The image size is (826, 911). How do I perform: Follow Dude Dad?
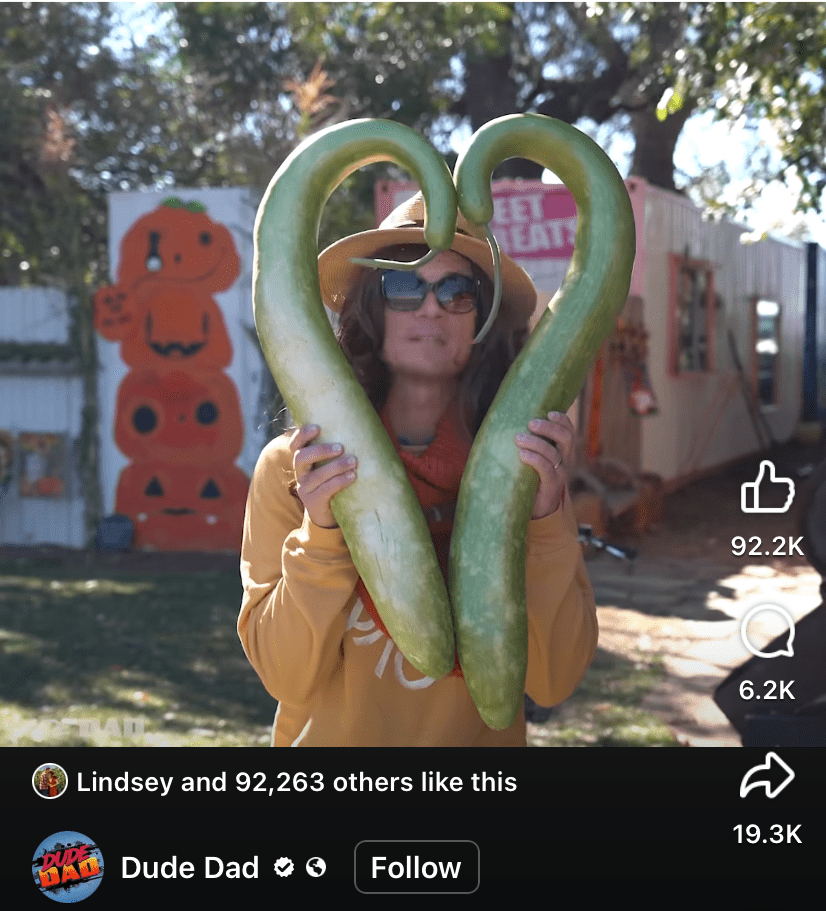[416, 867]
